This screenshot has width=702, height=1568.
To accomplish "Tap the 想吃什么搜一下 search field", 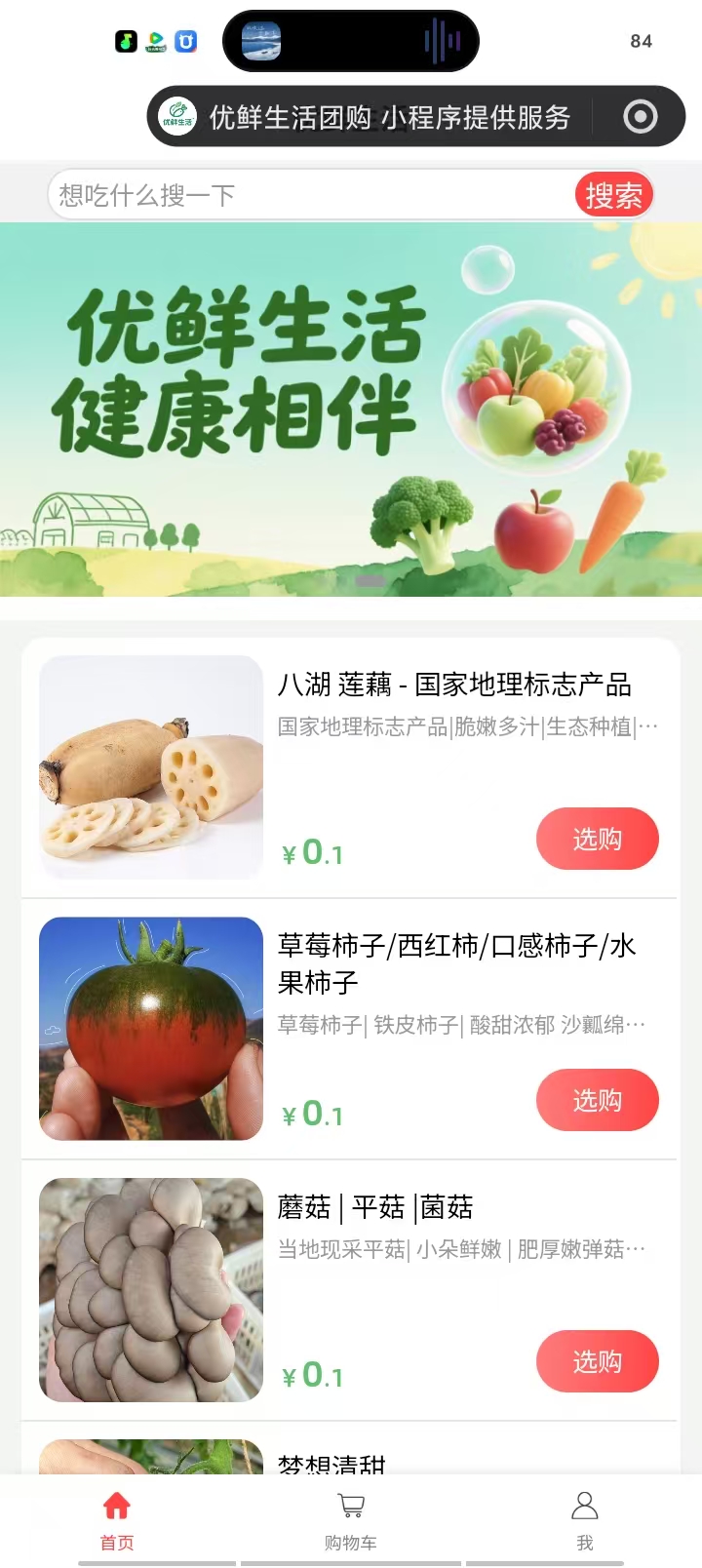I will click(x=312, y=195).
